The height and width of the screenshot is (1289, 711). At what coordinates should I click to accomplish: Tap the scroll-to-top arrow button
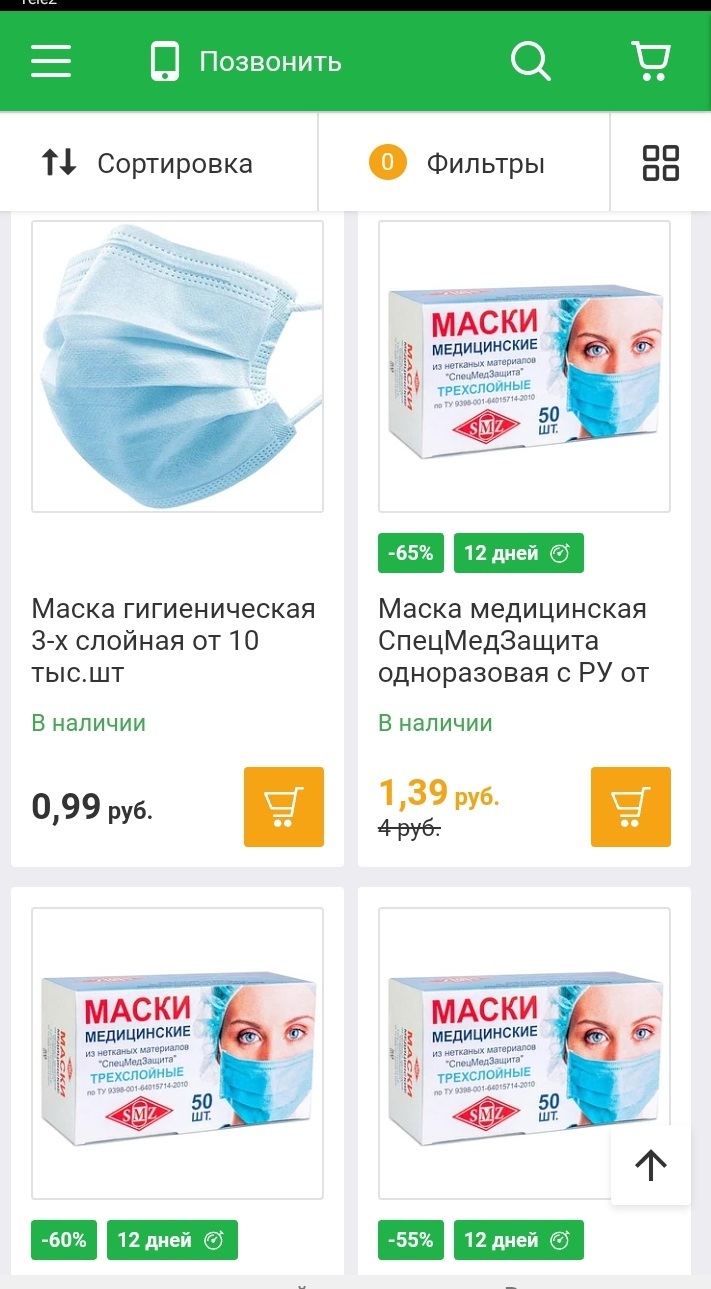[x=651, y=1164]
